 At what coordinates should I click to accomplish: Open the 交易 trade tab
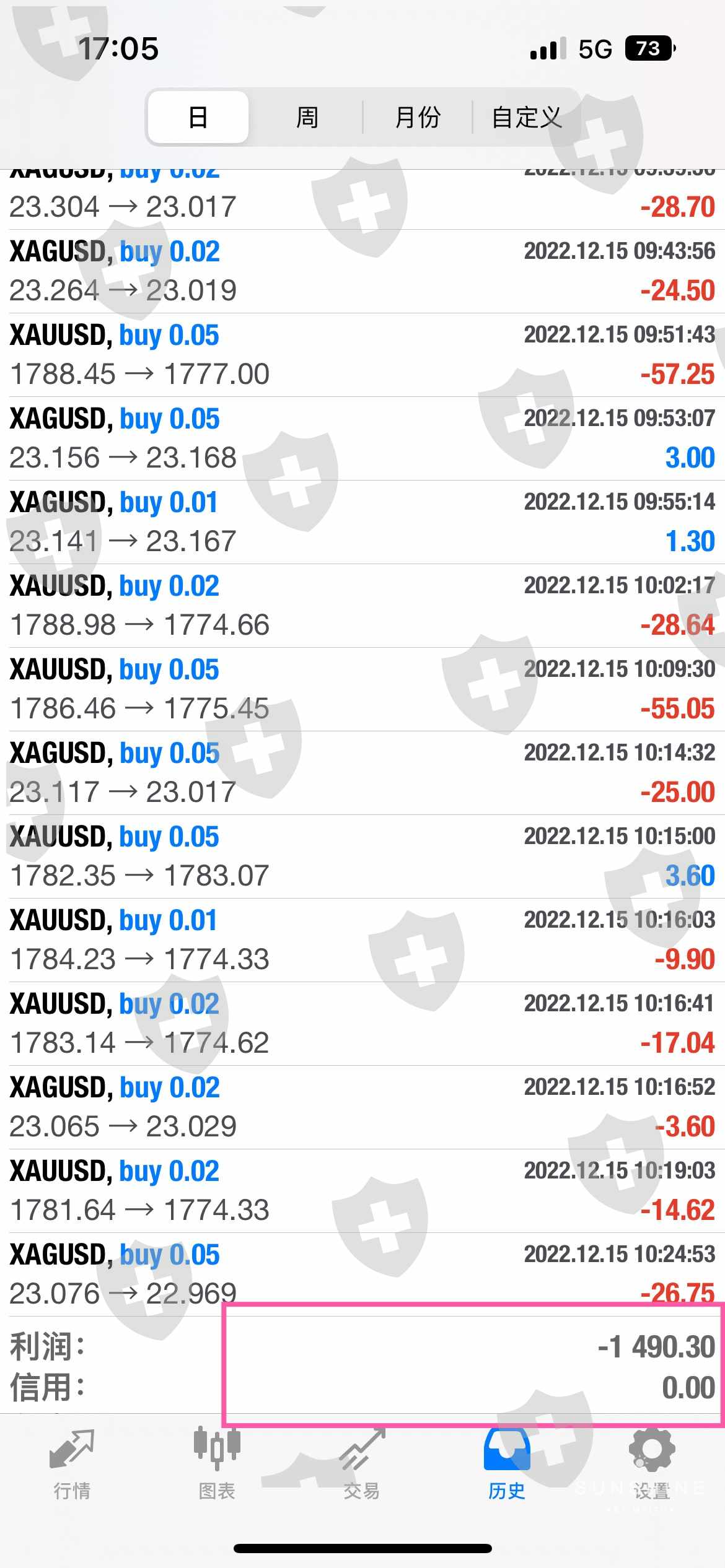[362, 1465]
